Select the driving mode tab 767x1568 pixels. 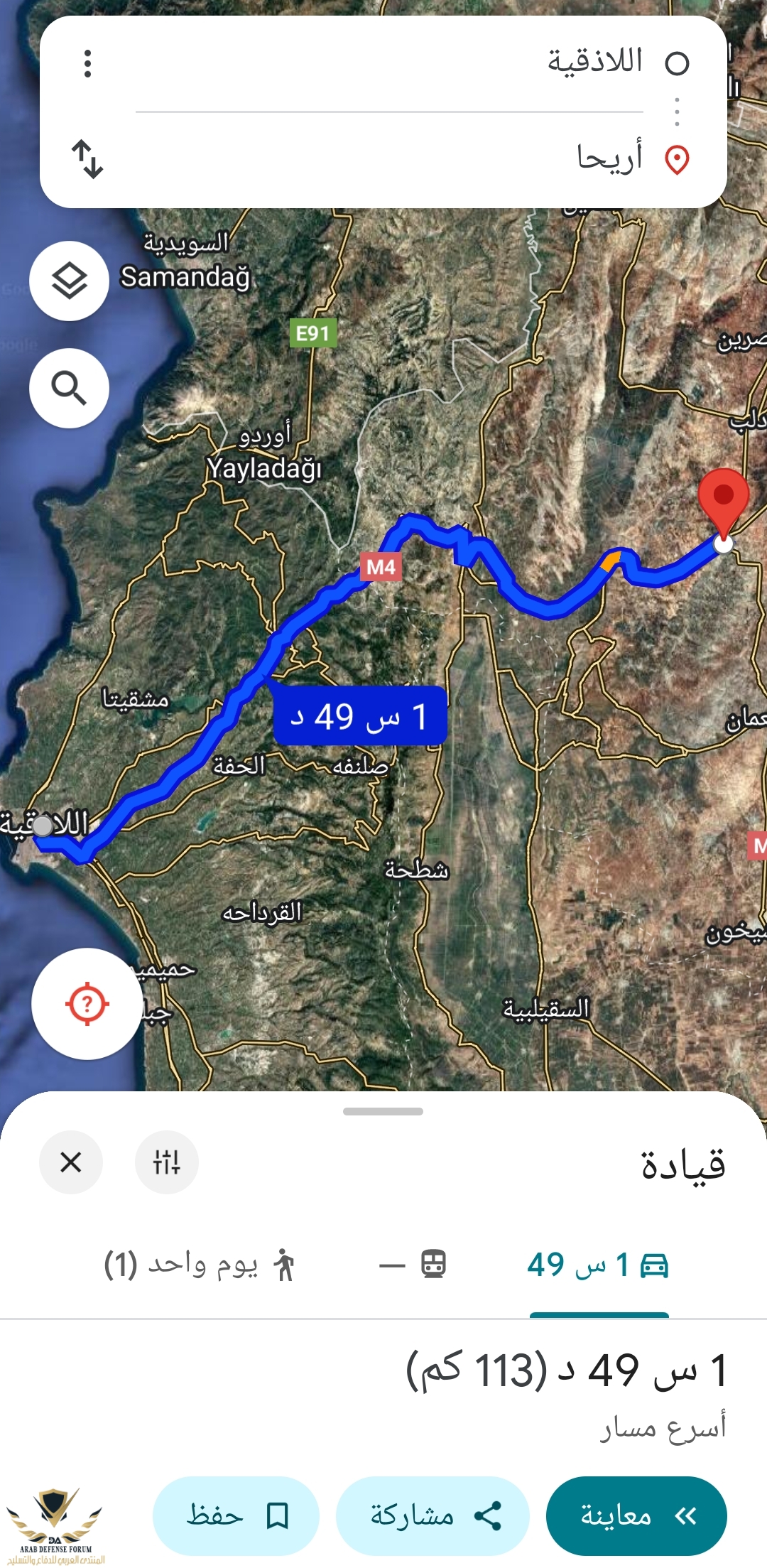click(598, 1265)
